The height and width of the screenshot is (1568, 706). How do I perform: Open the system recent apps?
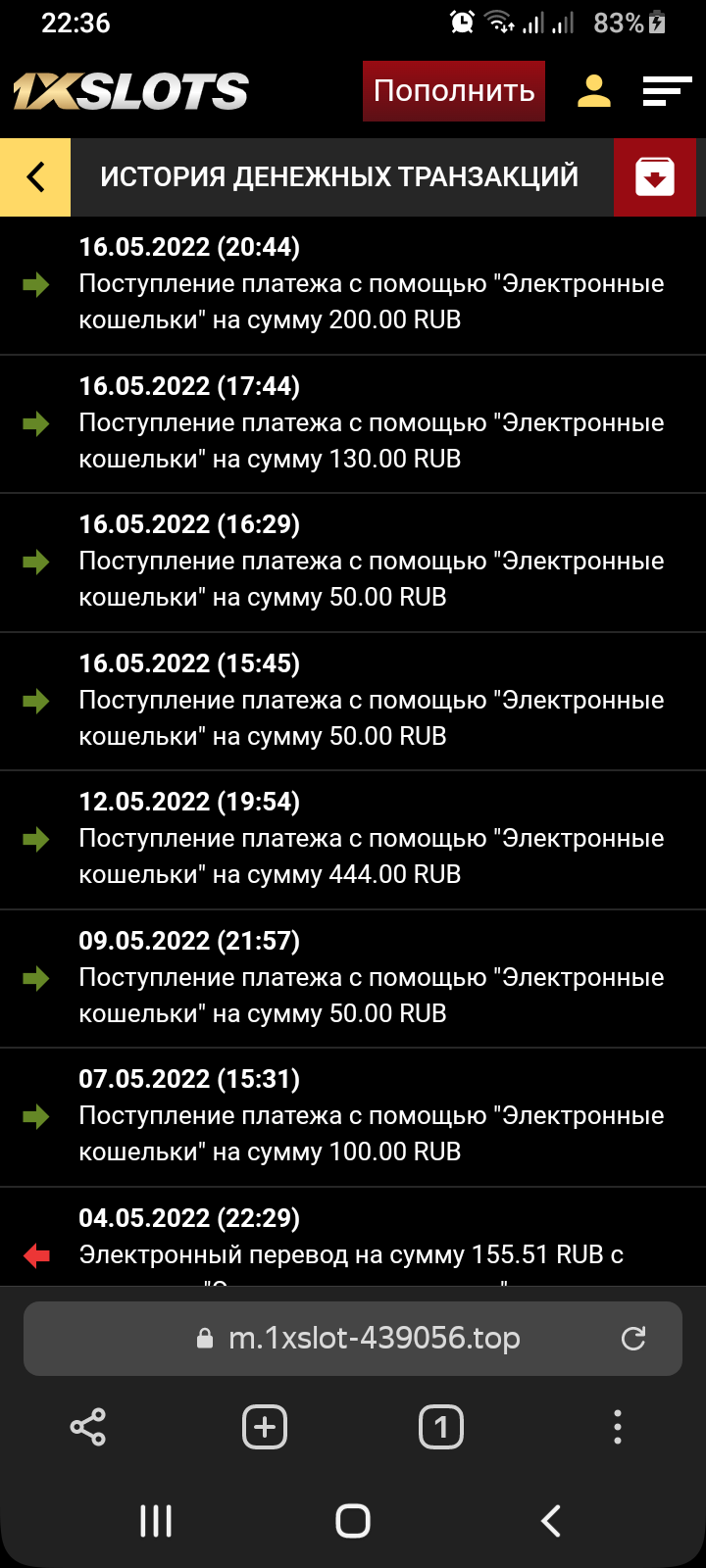pos(156,1521)
